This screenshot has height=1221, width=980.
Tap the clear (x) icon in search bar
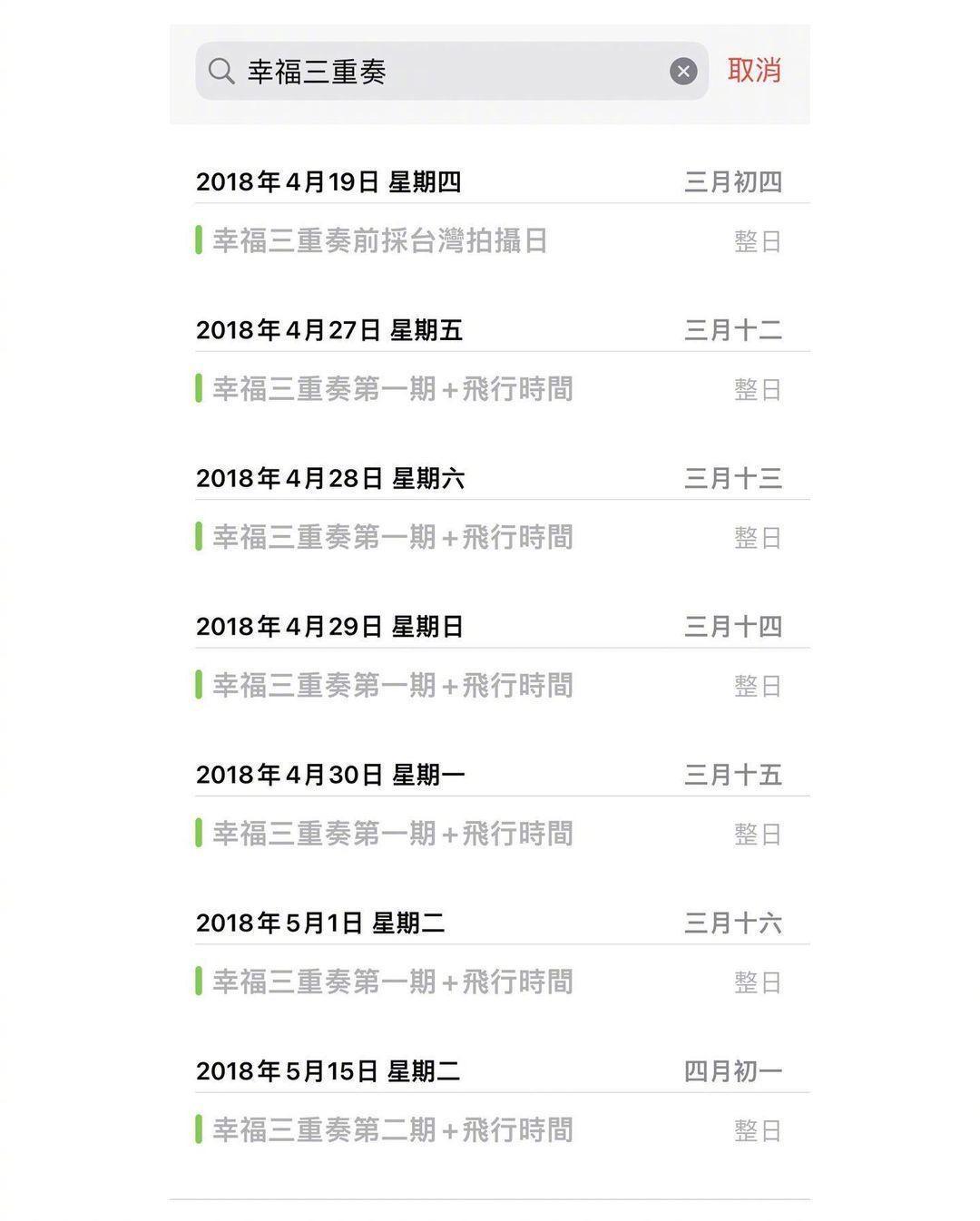click(x=683, y=71)
